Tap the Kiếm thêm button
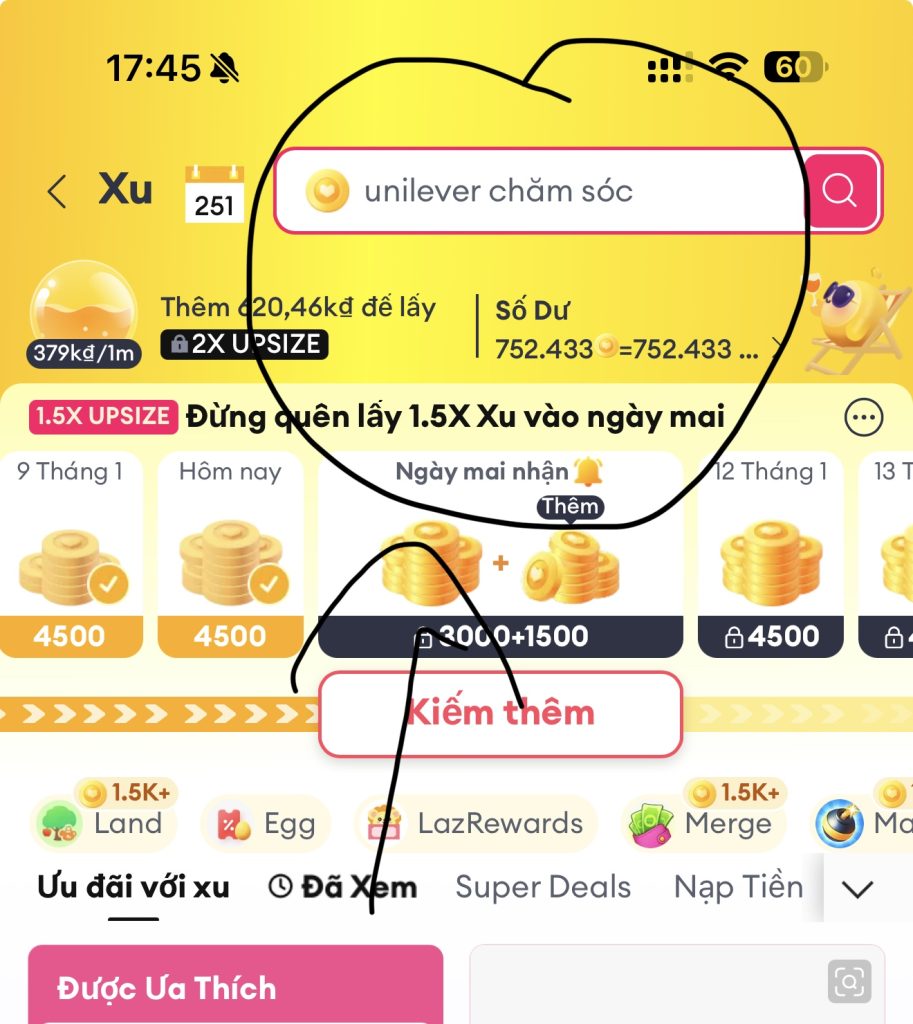Viewport: 913px width, 1024px height. [x=500, y=713]
